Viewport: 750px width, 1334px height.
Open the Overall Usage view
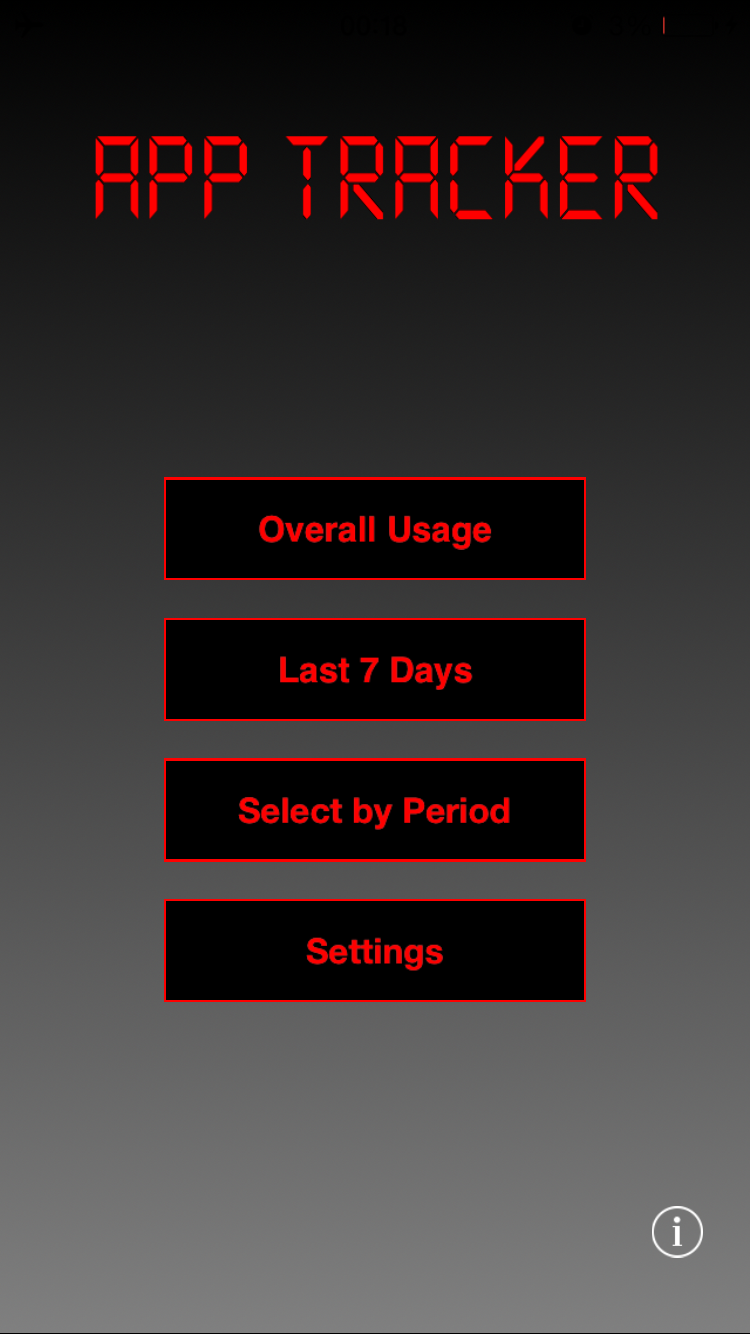(374, 529)
